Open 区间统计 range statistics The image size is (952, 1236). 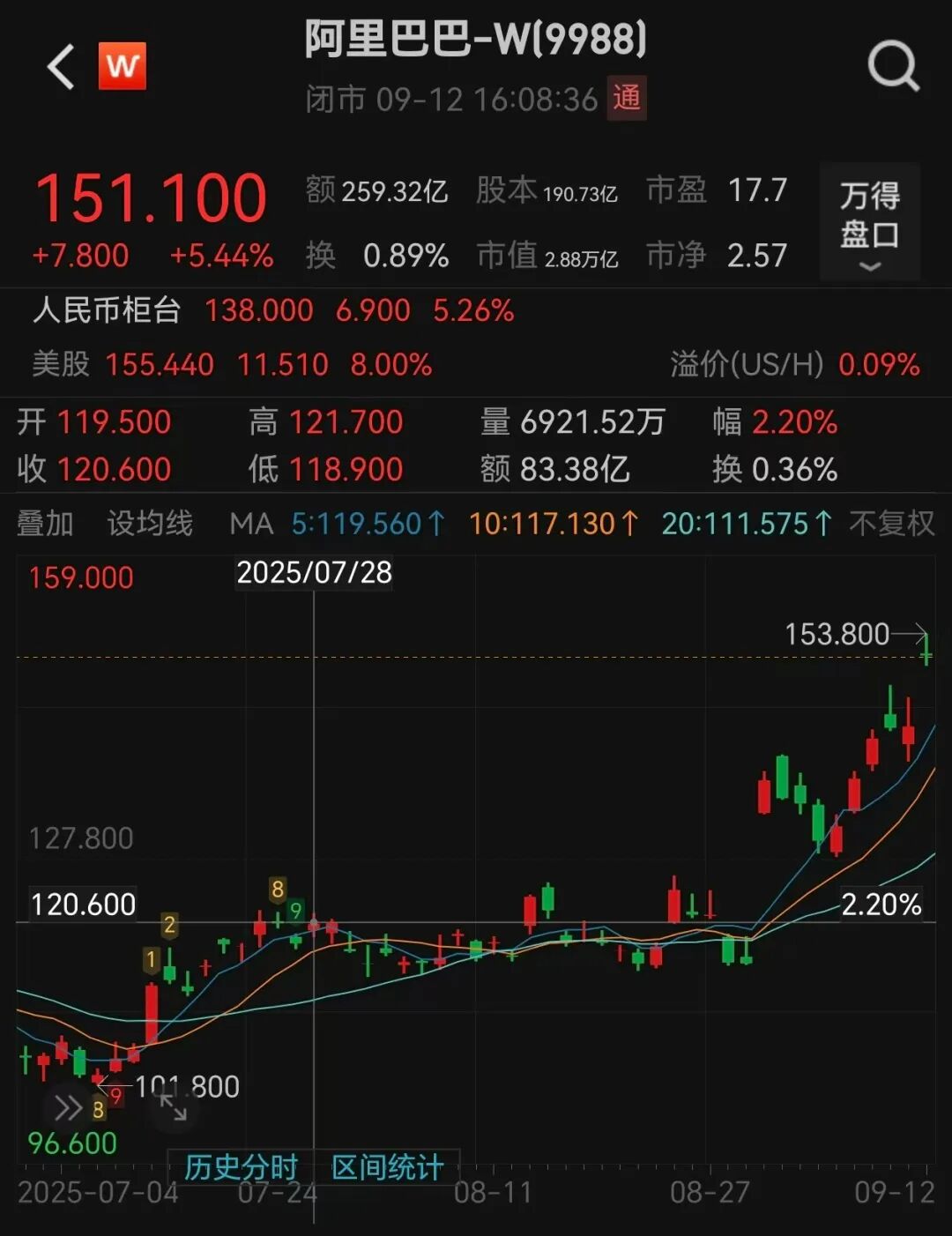coord(387,1167)
